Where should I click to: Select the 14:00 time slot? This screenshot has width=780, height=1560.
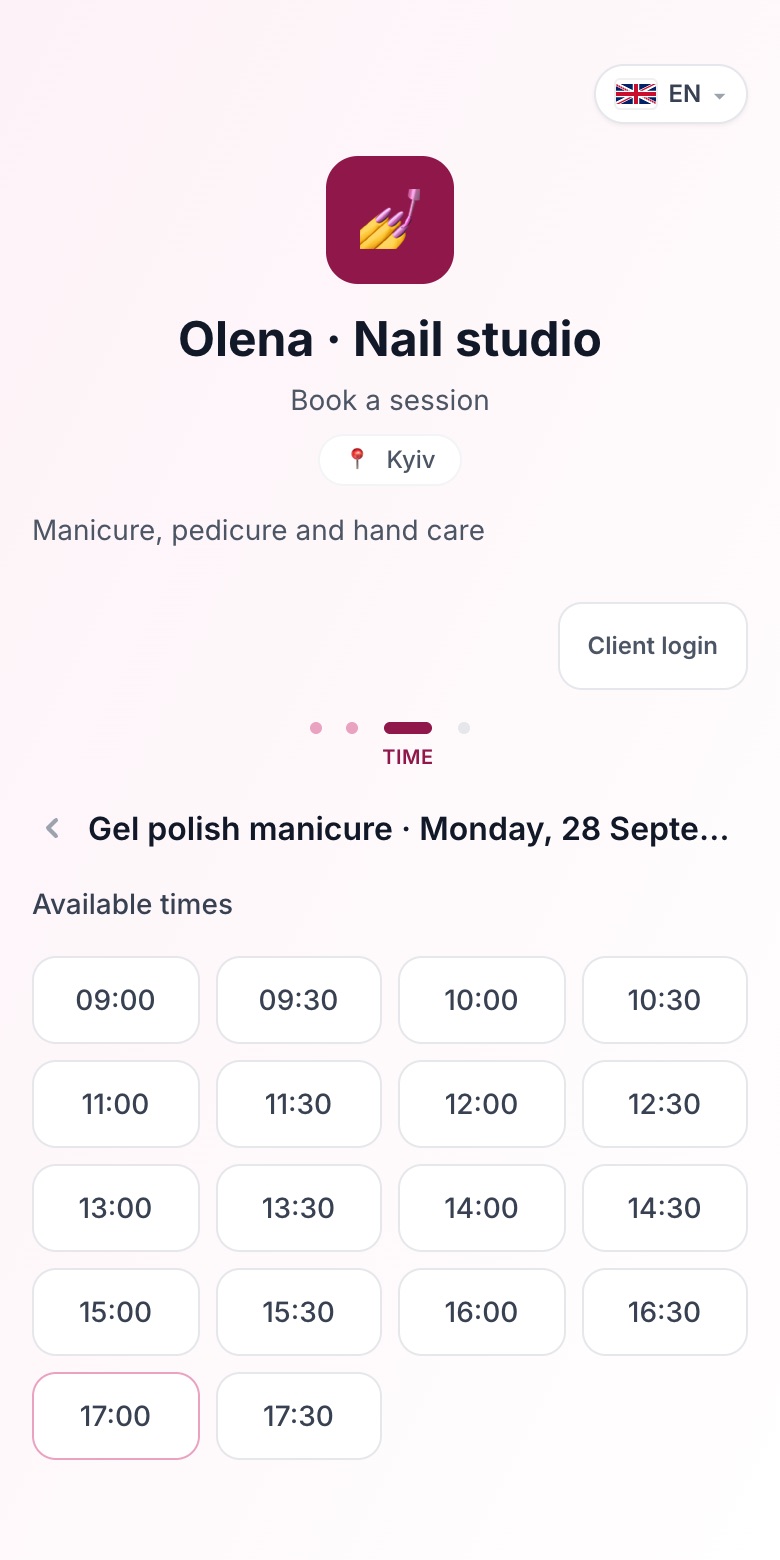482,1208
